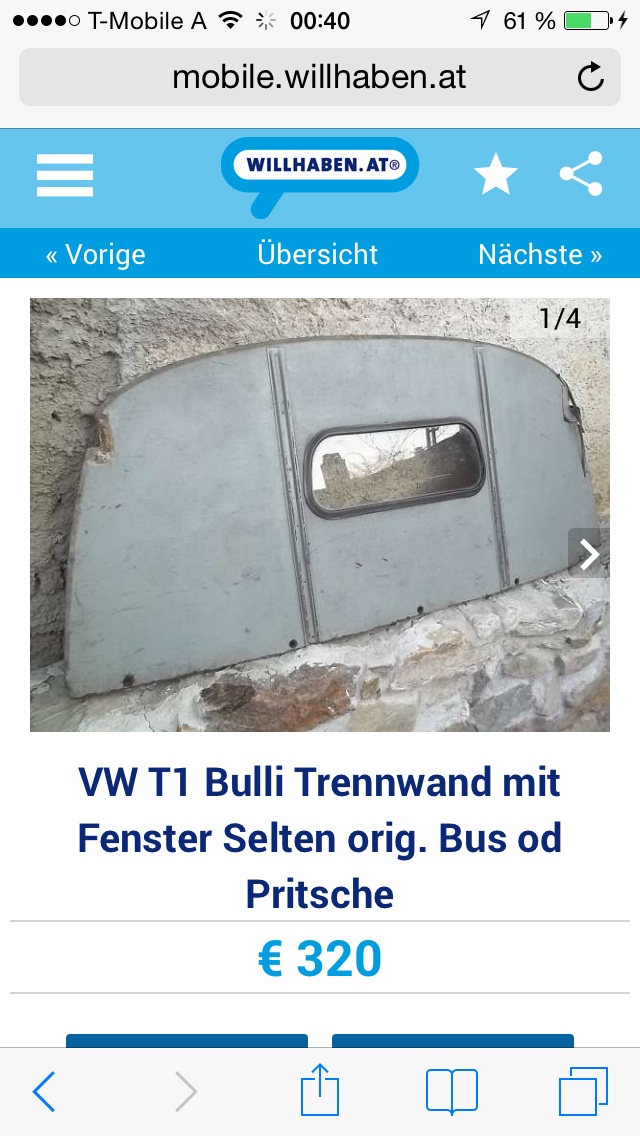
Task: Save this listing with the star icon
Action: point(495,176)
